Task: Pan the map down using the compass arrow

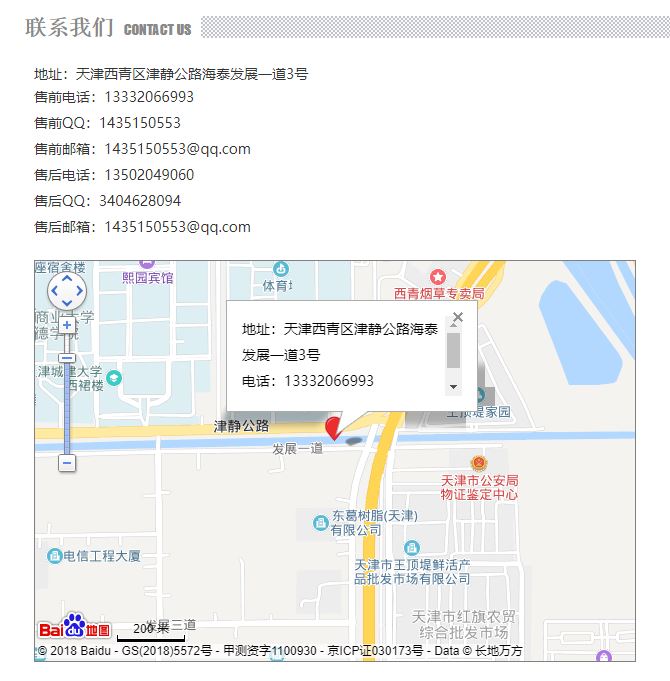Action: (67, 304)
